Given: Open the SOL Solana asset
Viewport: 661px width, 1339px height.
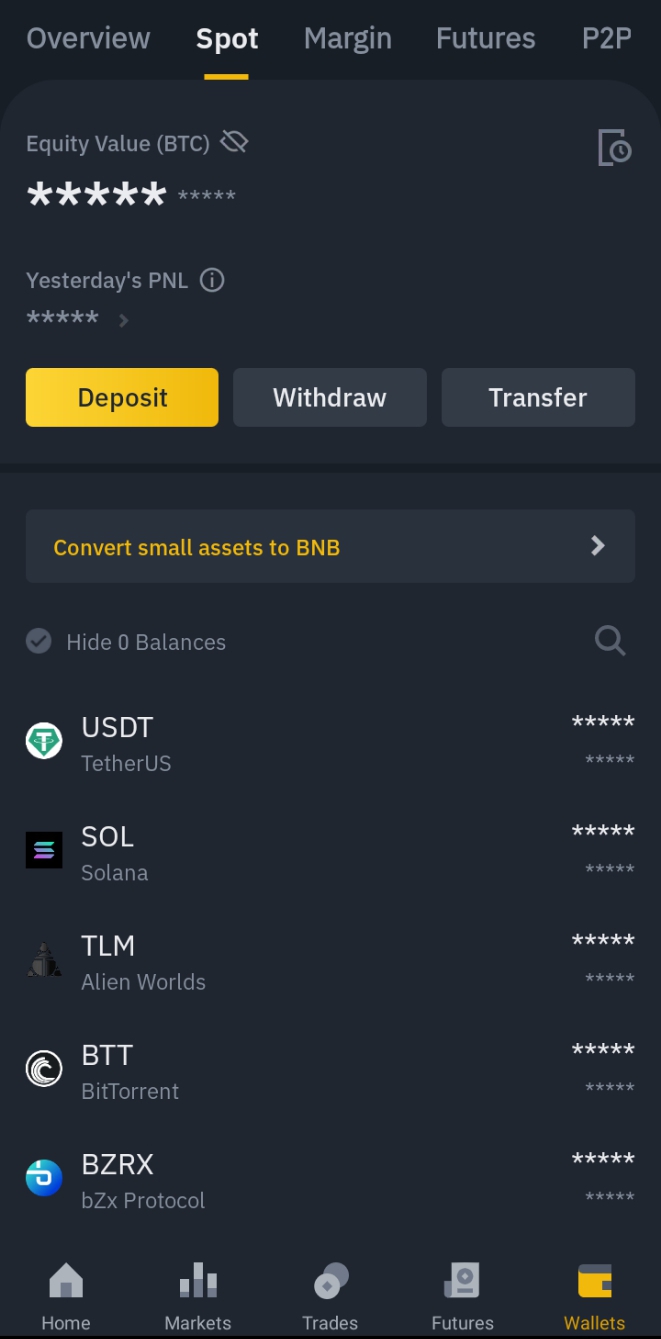Looking at the screenshot, I should pyautogui.click(x=330, y=852).
